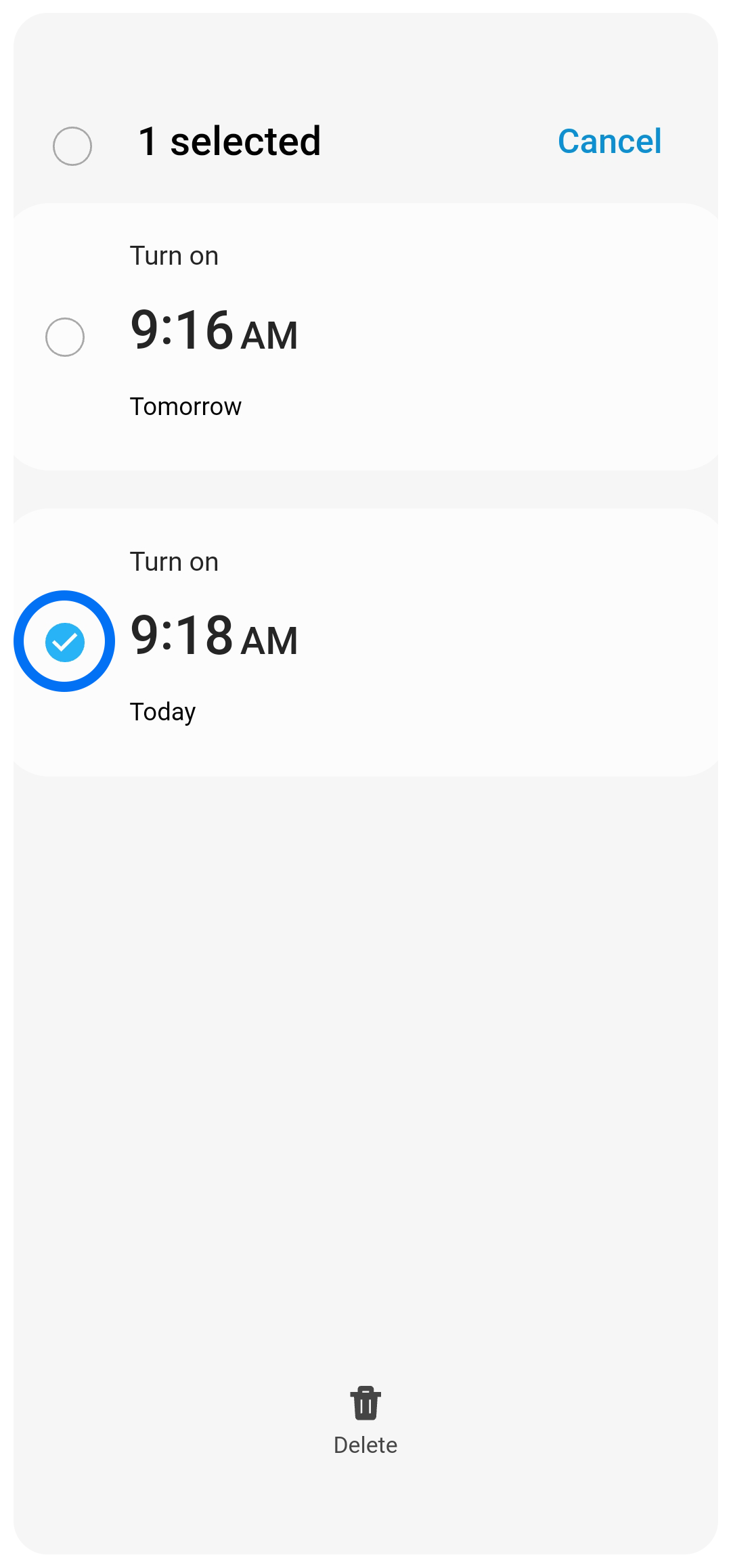Deselect the 9:18 AM Today schedule

tap(65, 642)
